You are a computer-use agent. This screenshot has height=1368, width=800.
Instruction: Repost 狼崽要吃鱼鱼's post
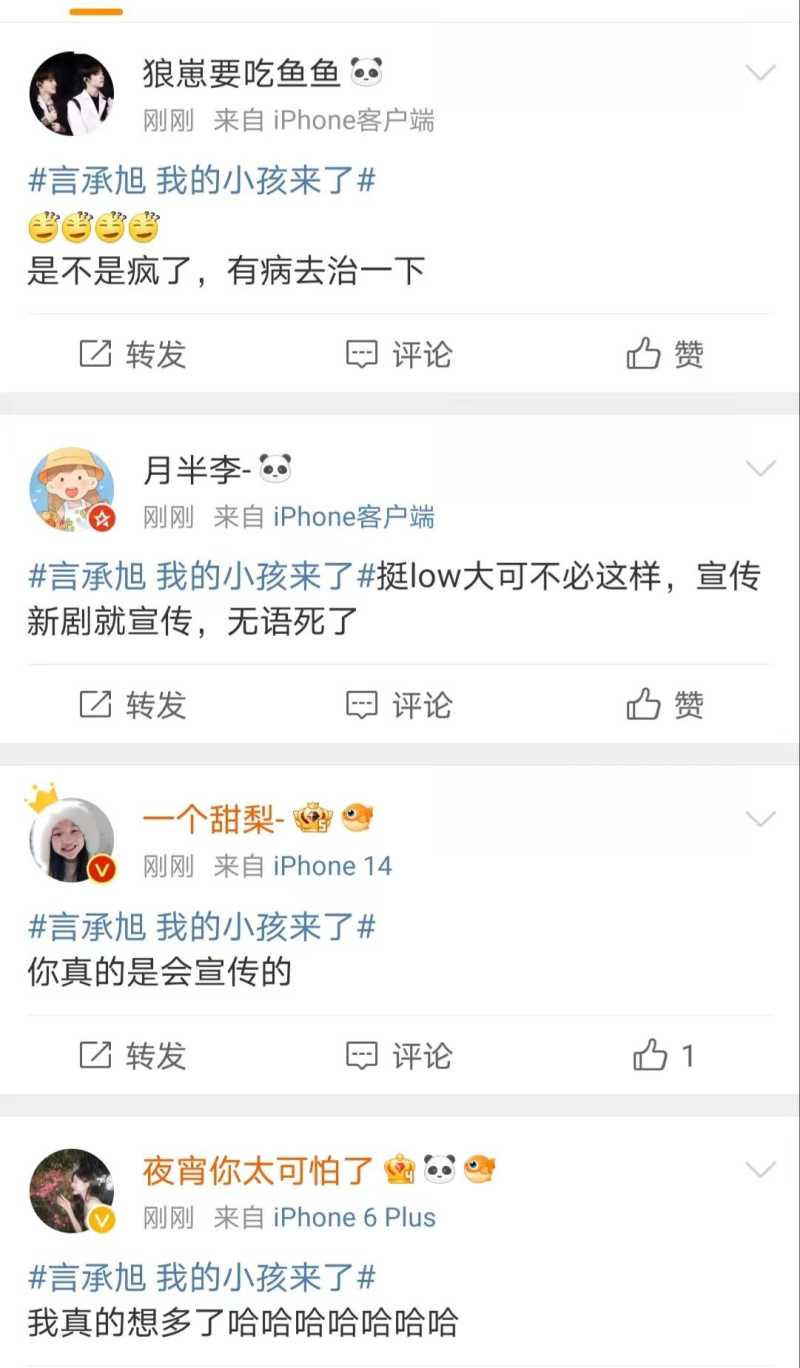(x=133, y=354)
